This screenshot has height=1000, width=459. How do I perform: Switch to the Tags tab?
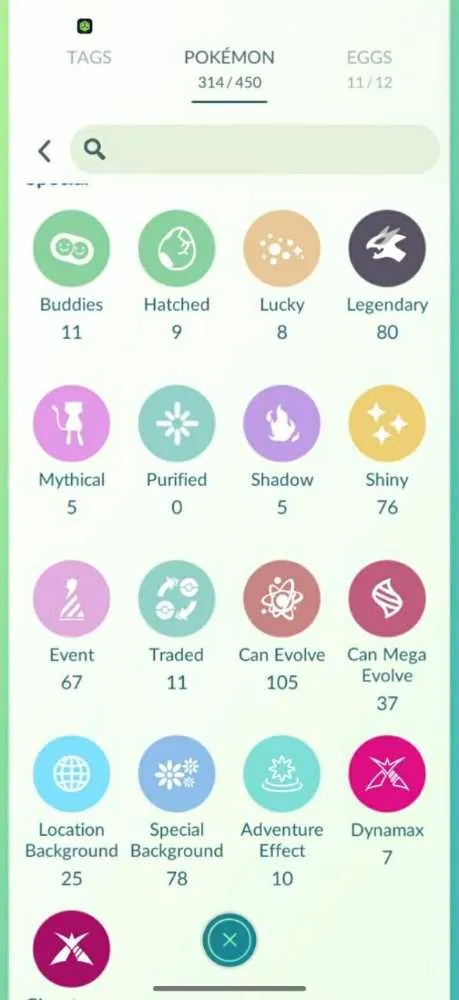(x=89, y=57)
